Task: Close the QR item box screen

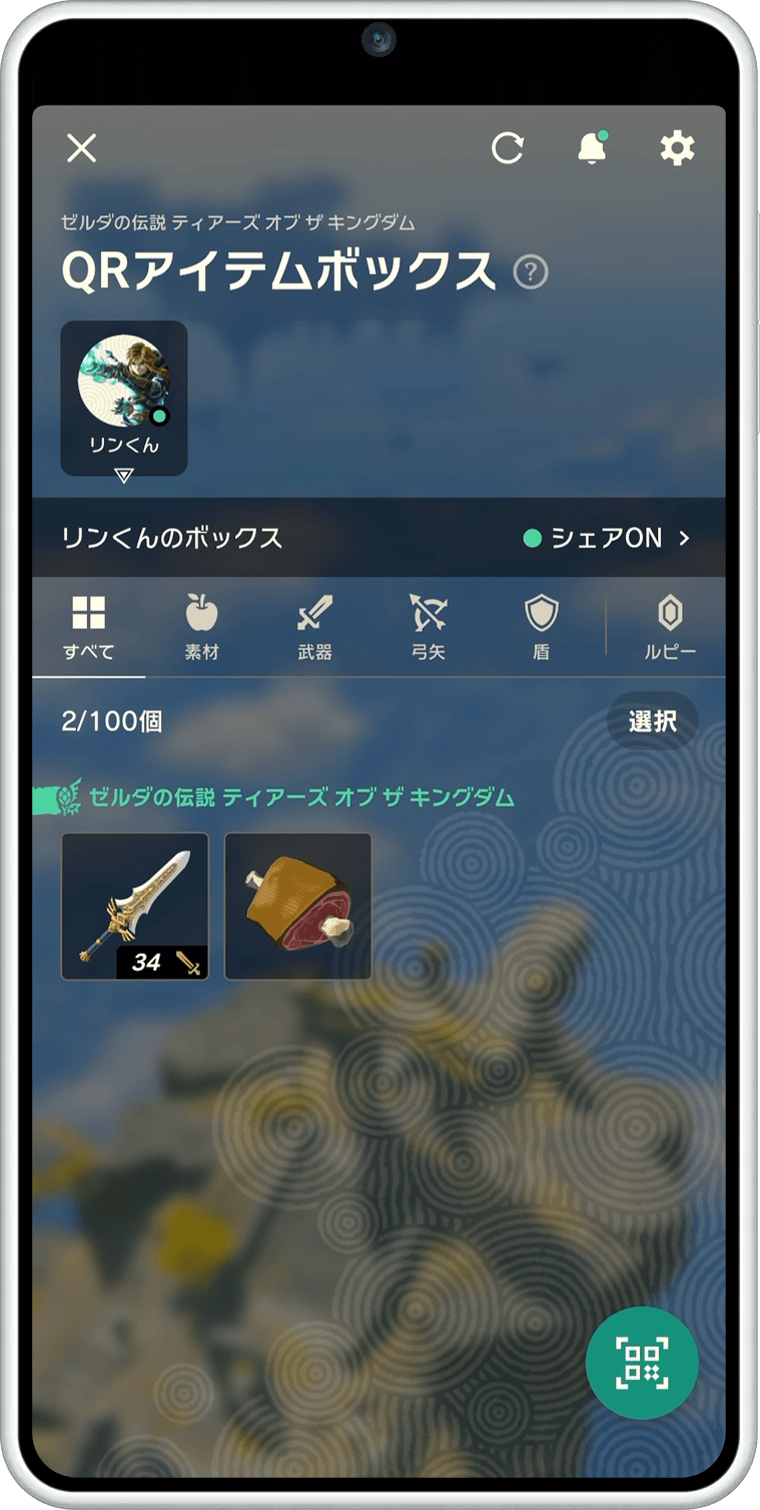Action: (81, 149)
